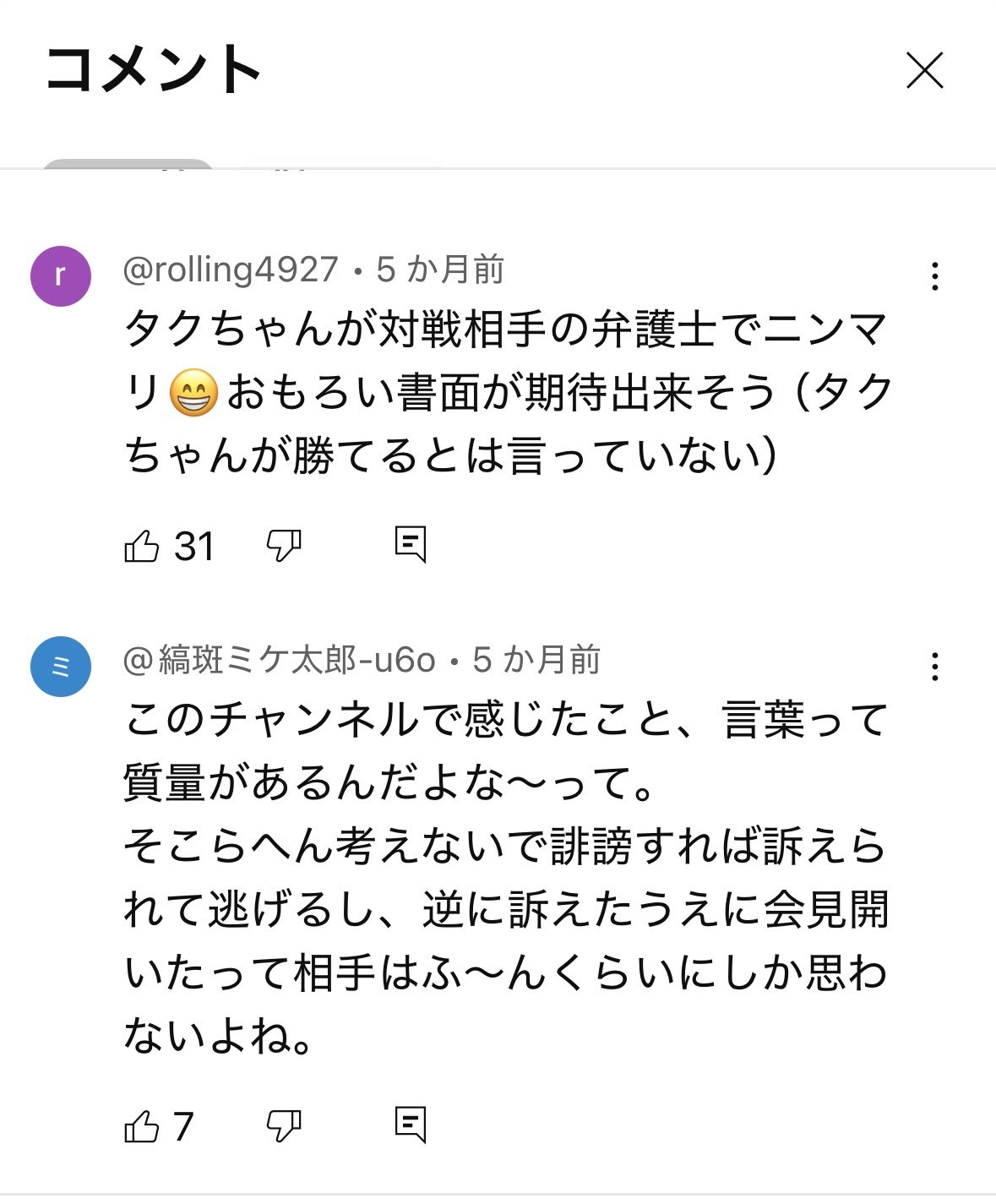Image resolution: width=996 pixels, height=1204 pixels.
Task: Open the profile avatar of @縞斑ミケ太郎-u6o
Action: [x=61, y=667]
